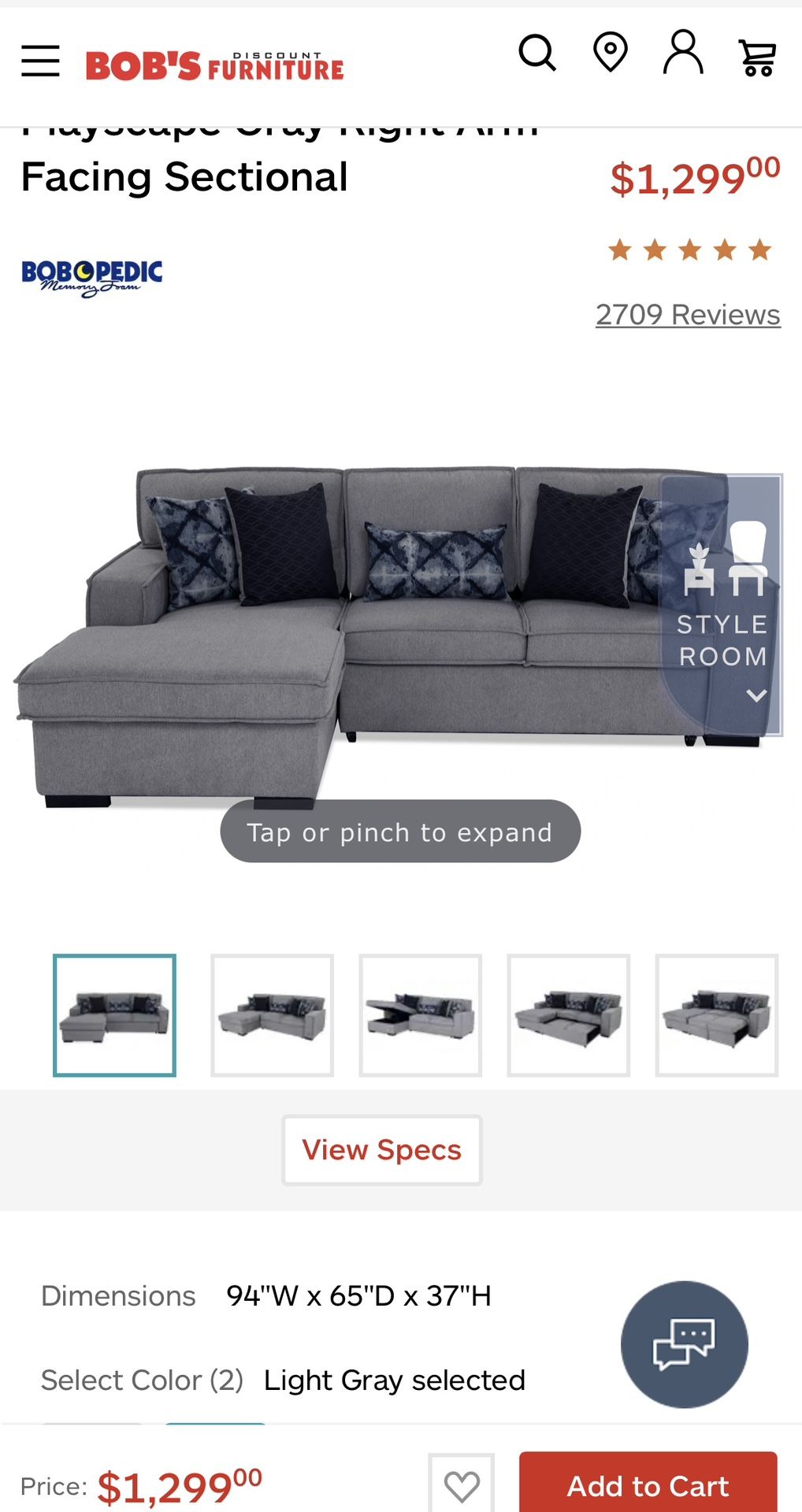View the shopping cart
The width and height of the screenshot is (802, 1512).
click(x=757, y=58)
